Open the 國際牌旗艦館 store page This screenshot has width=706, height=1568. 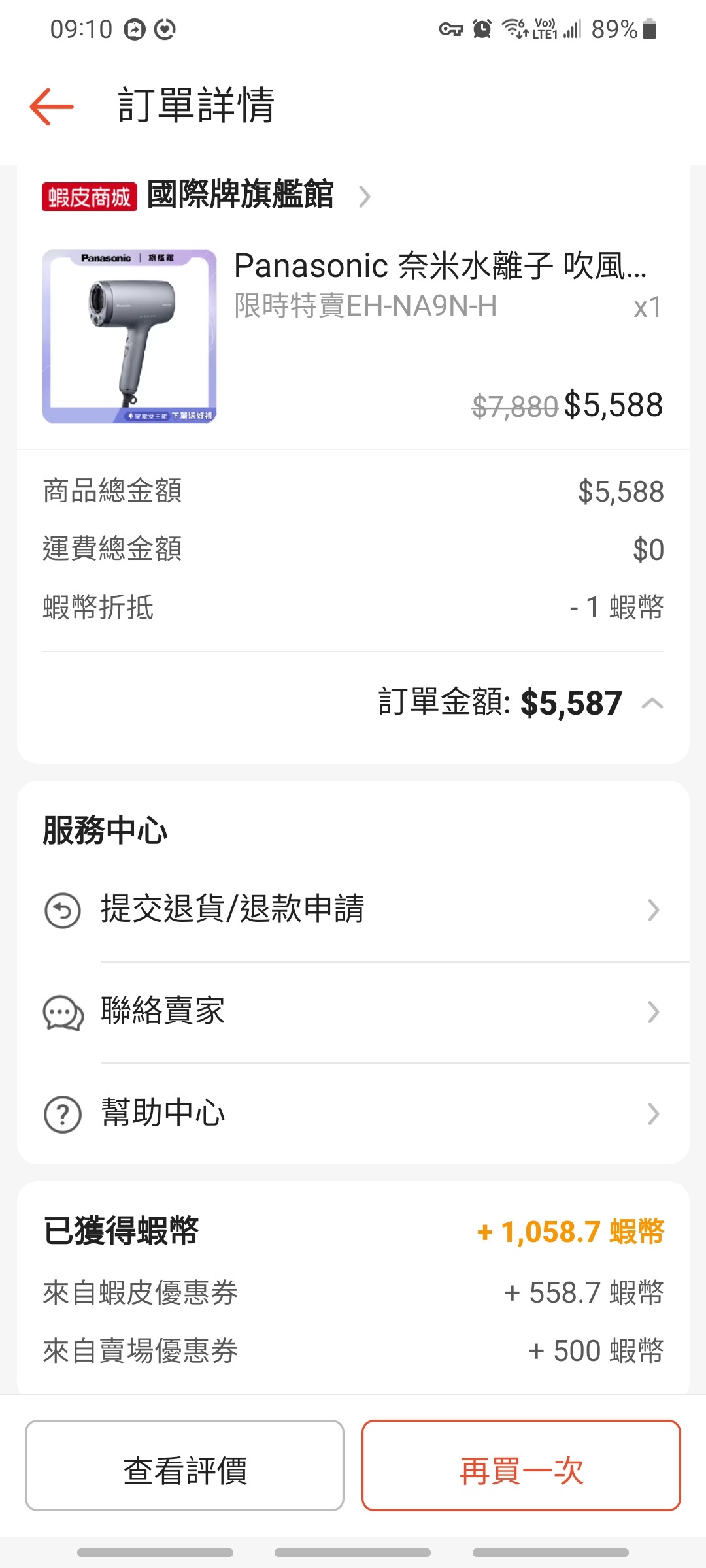click(207, 195)
